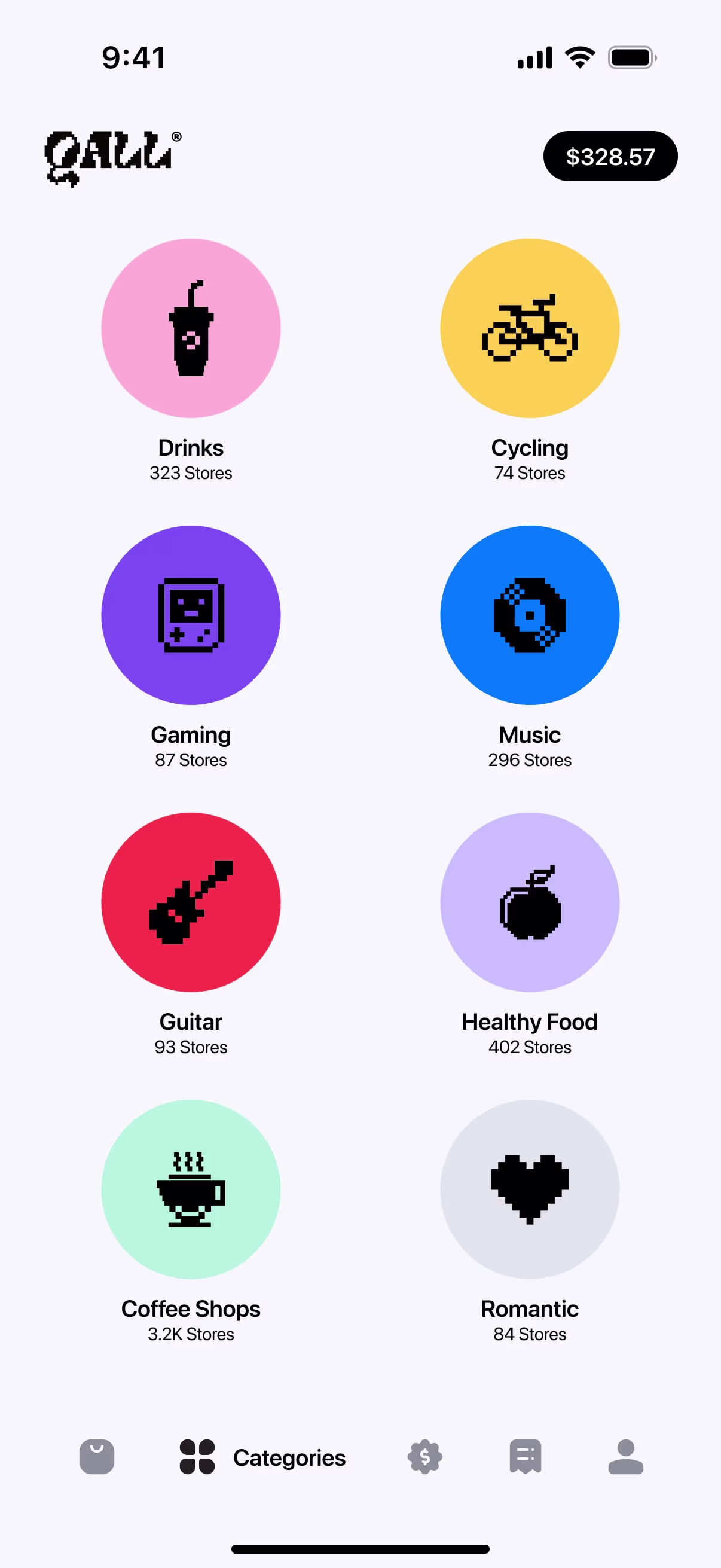The width and height of the screenshot is (721, 1568).
Task: Browse the Cycling category
Action: click(x=529, y=329)
